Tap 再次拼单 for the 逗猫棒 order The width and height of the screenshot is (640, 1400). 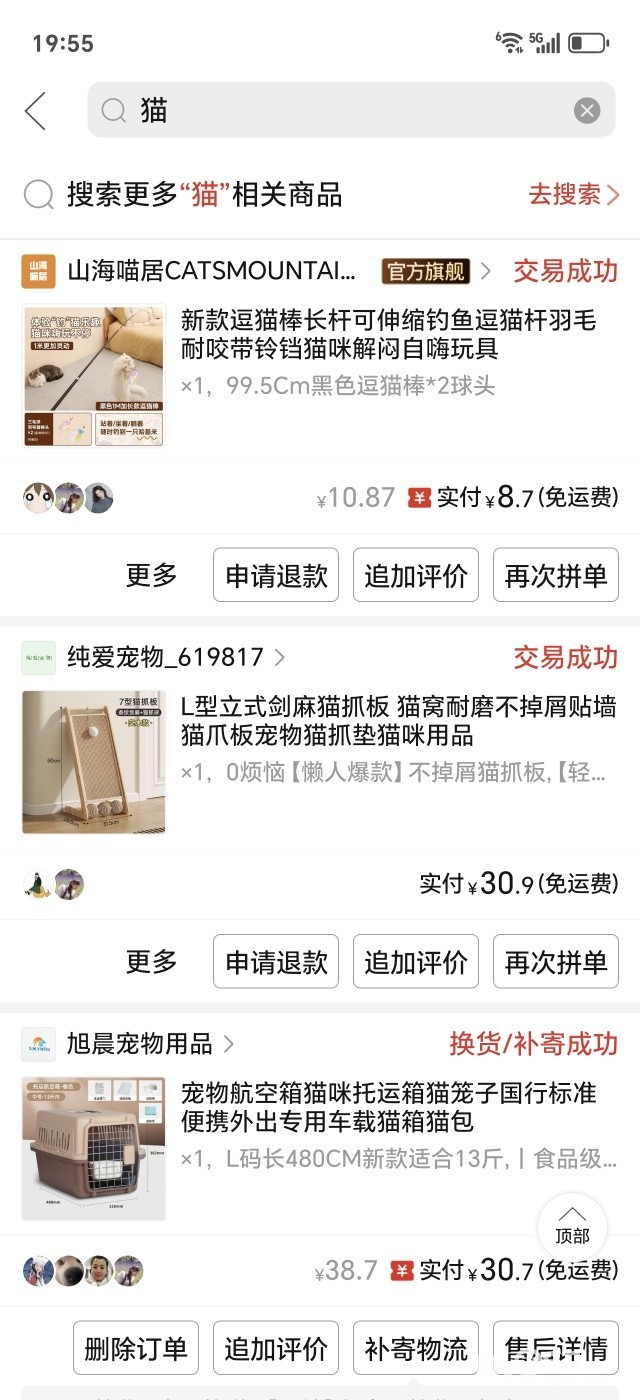(x=556, y=575)
